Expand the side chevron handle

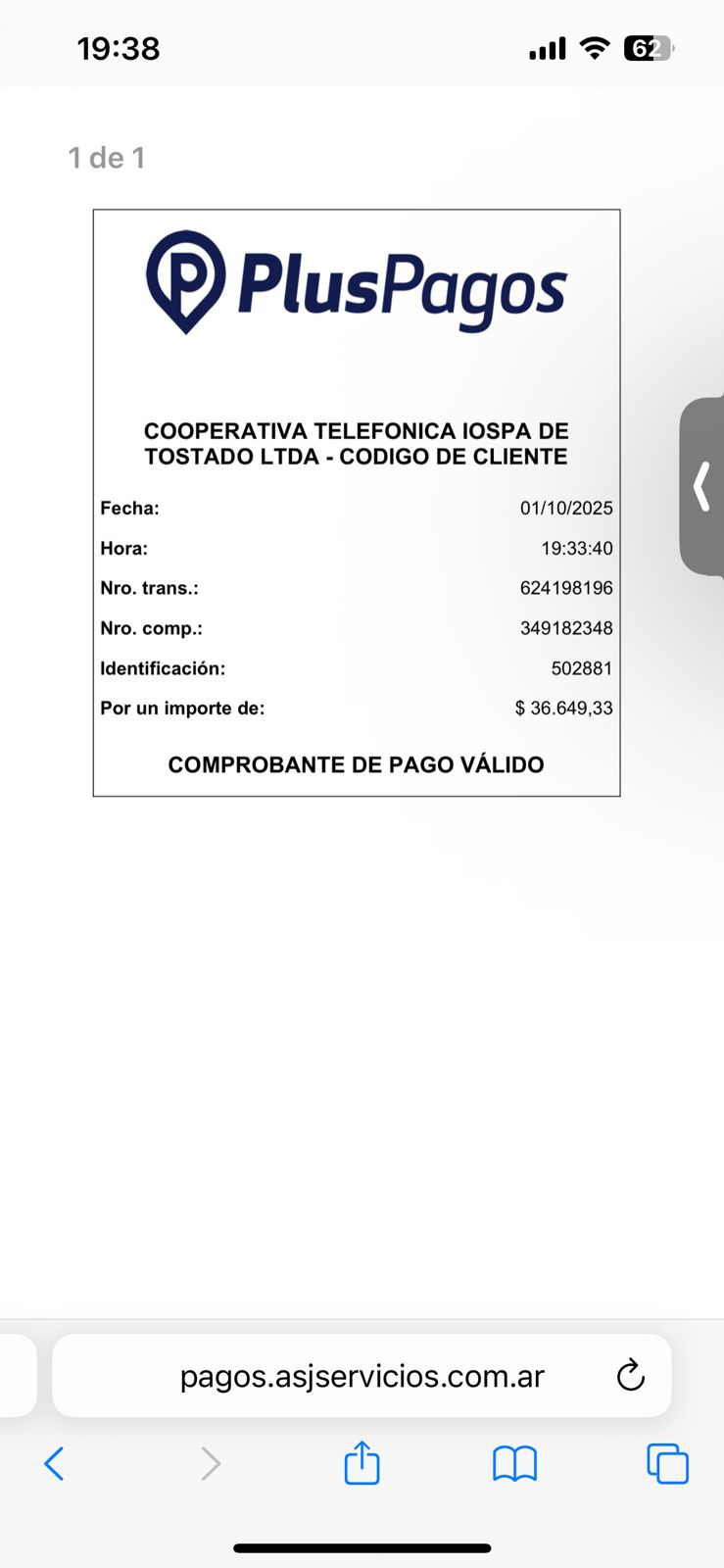pyautogui.click(x=702, y=487)
